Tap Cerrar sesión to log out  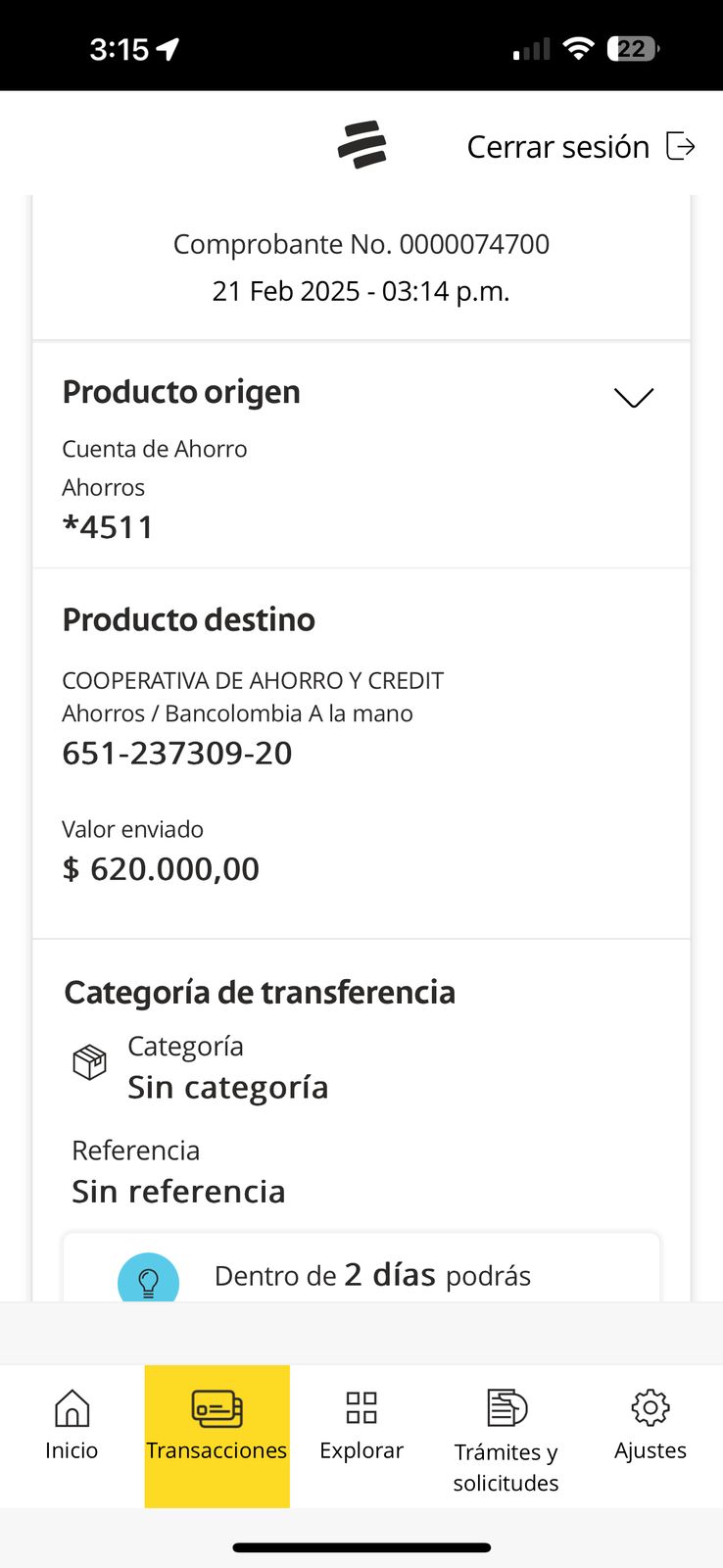pyautogui.click(x=580, y=147)
